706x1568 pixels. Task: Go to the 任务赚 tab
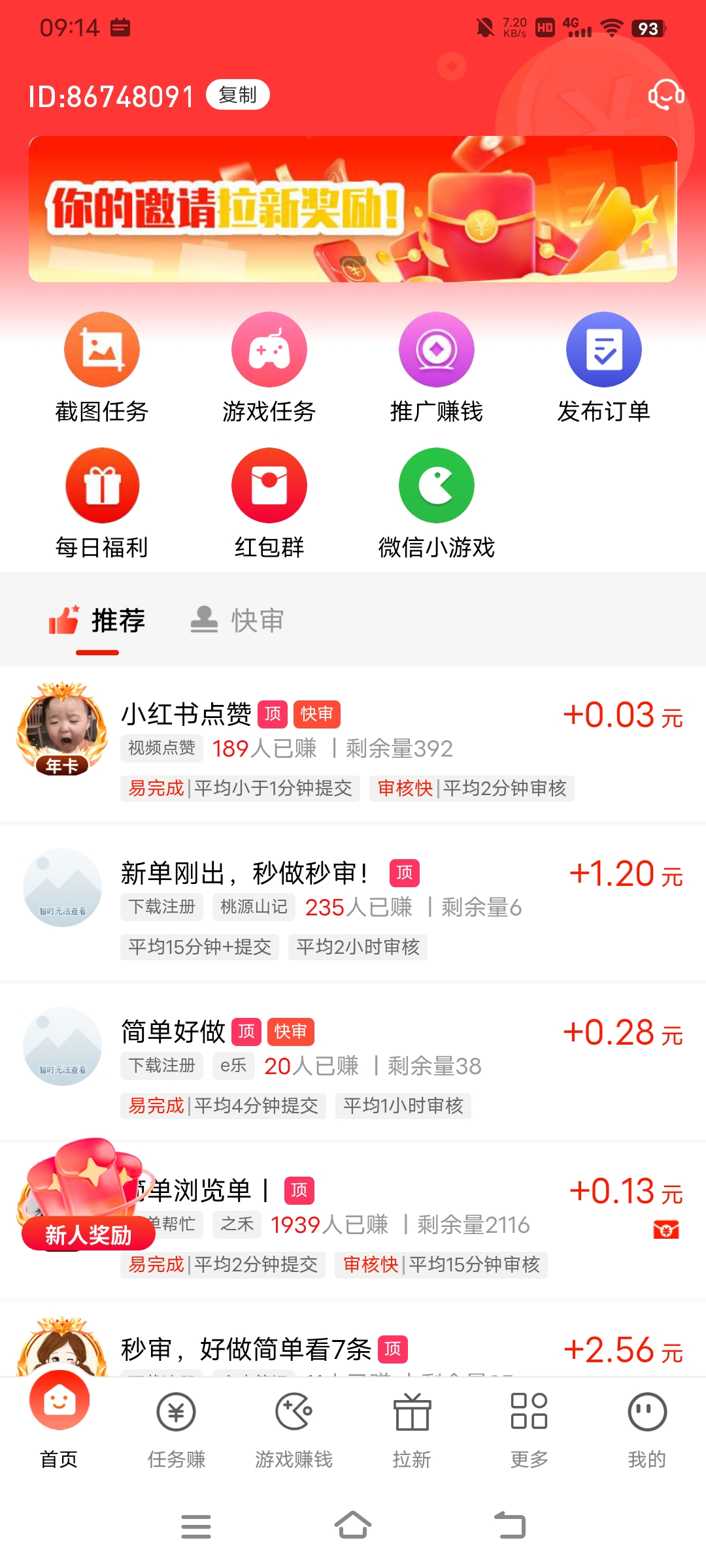pyautogui.click(x=176, y=1429)
